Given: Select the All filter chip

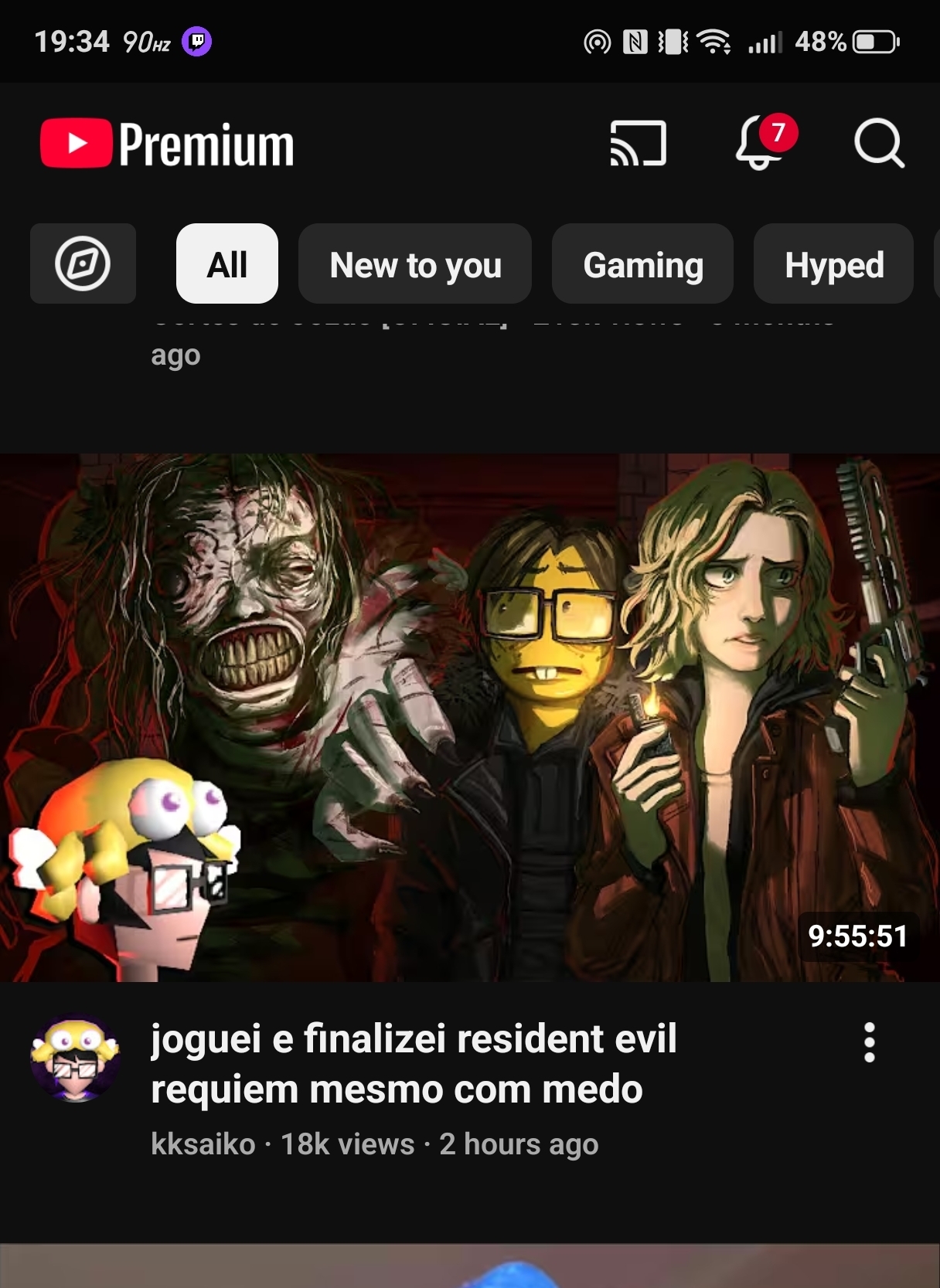Looking at the screenshot, I should tap(227, 263).
